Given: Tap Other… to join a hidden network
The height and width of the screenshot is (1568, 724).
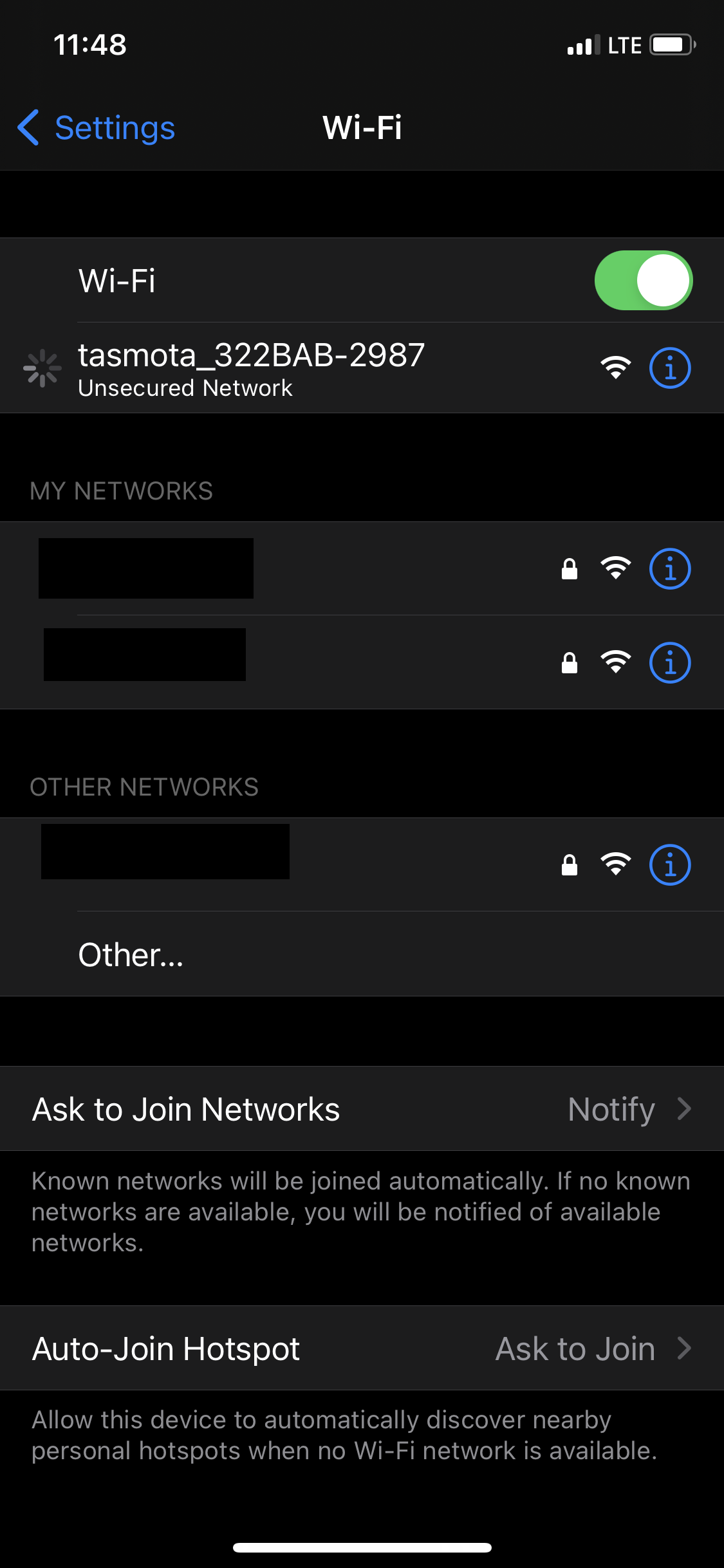Looking at the screenshot, I should 131,955.
